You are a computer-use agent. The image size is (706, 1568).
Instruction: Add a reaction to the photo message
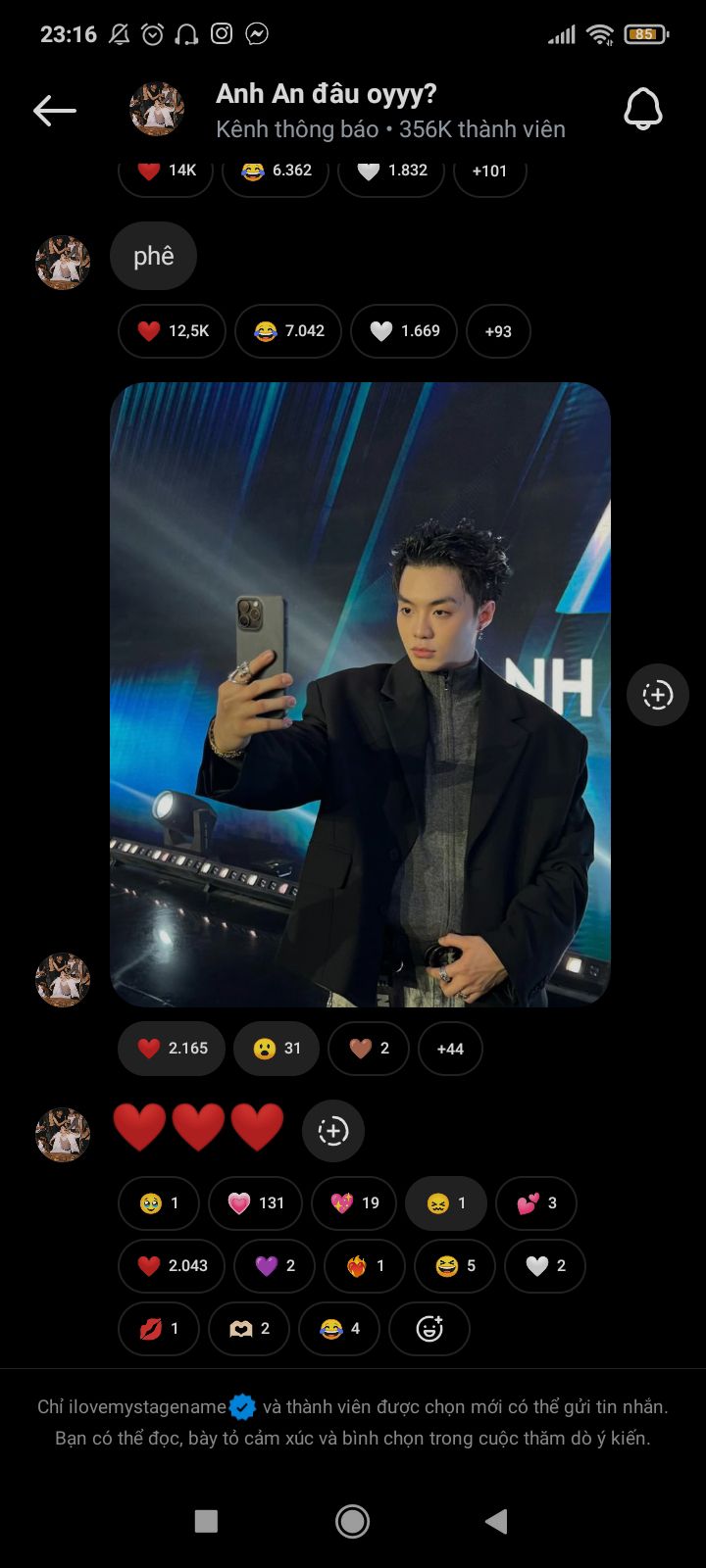(x=657, y=695)
